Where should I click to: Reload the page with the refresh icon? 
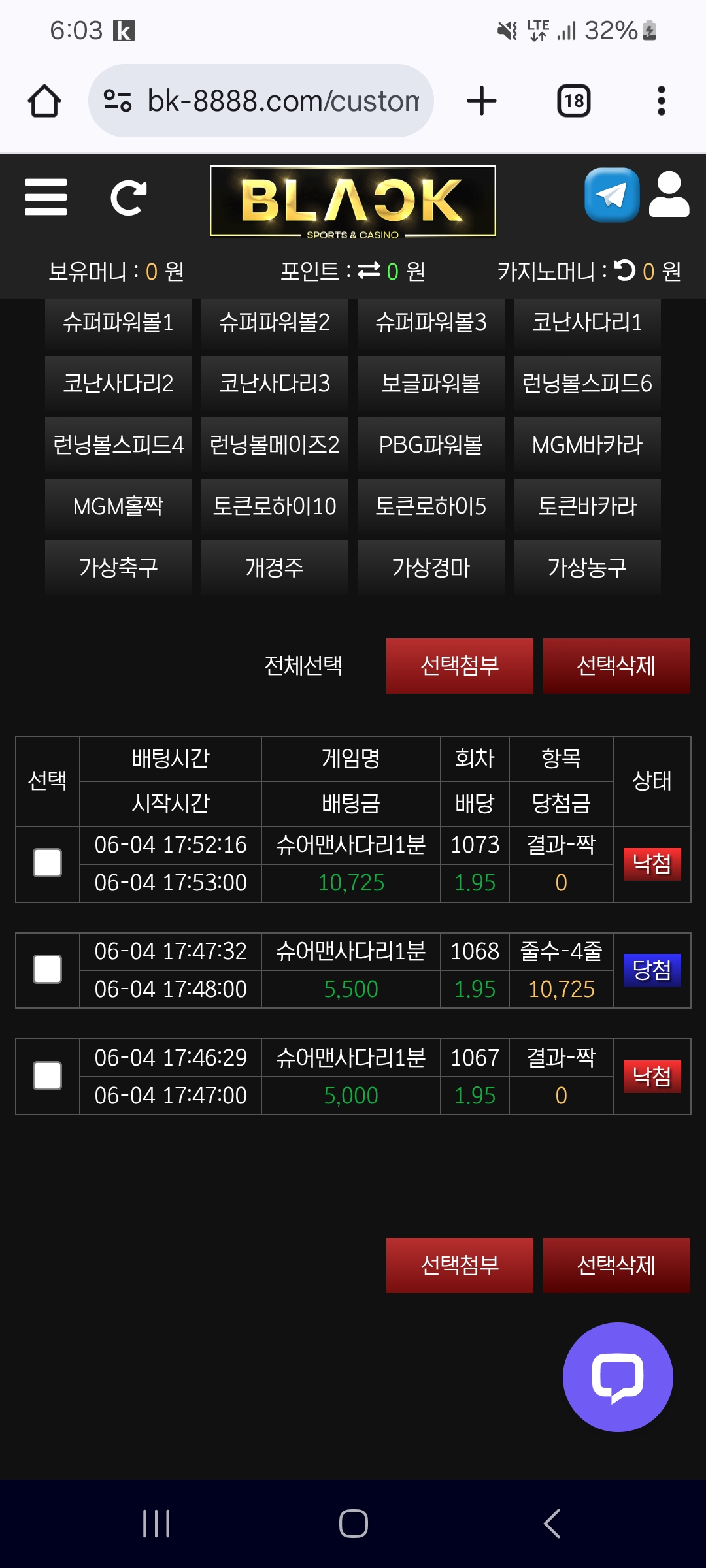(128, 197)
